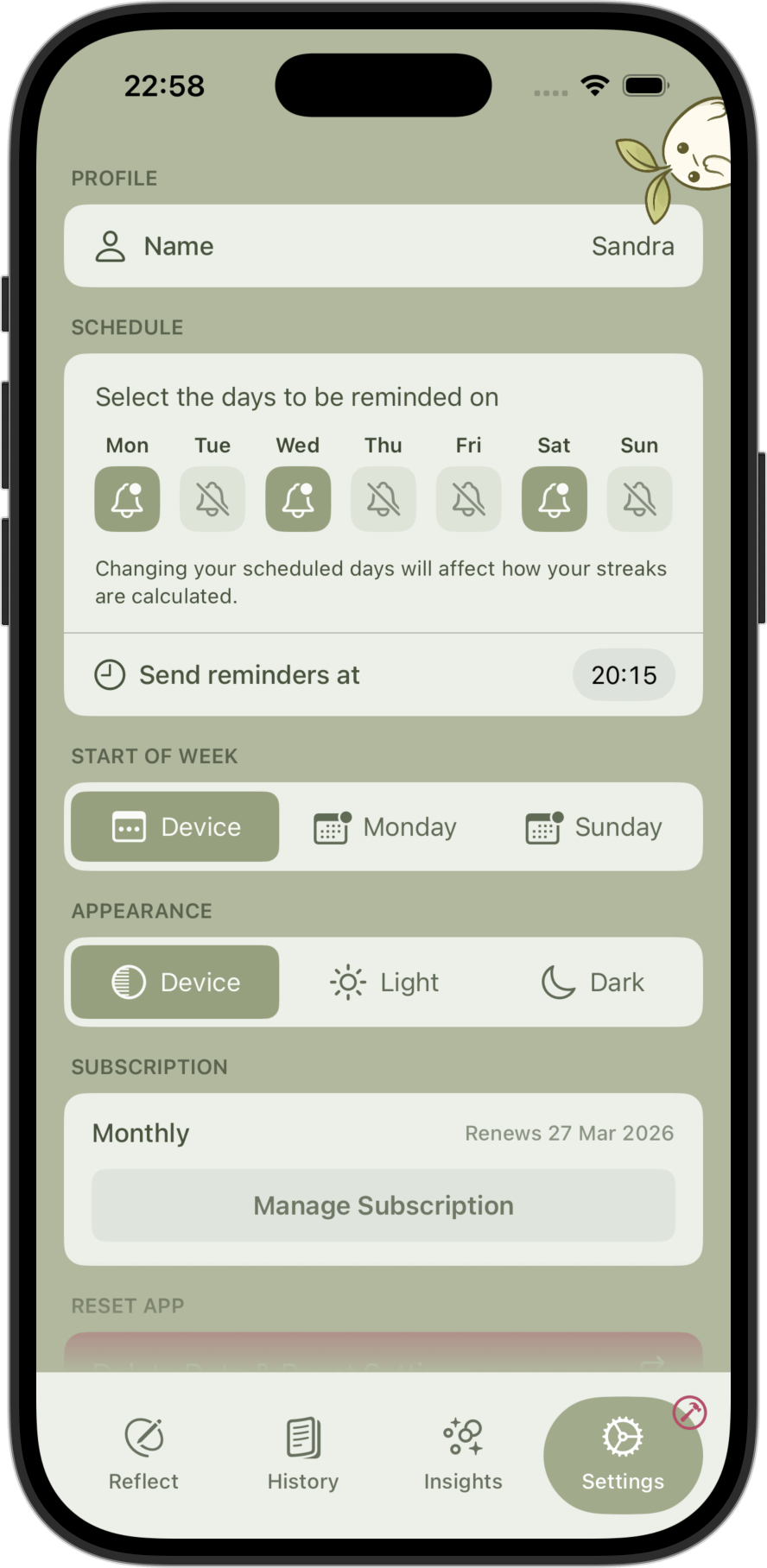Turn off the Wednesday reminder
Screen dimensions: 767x1568
pos(298,499)
